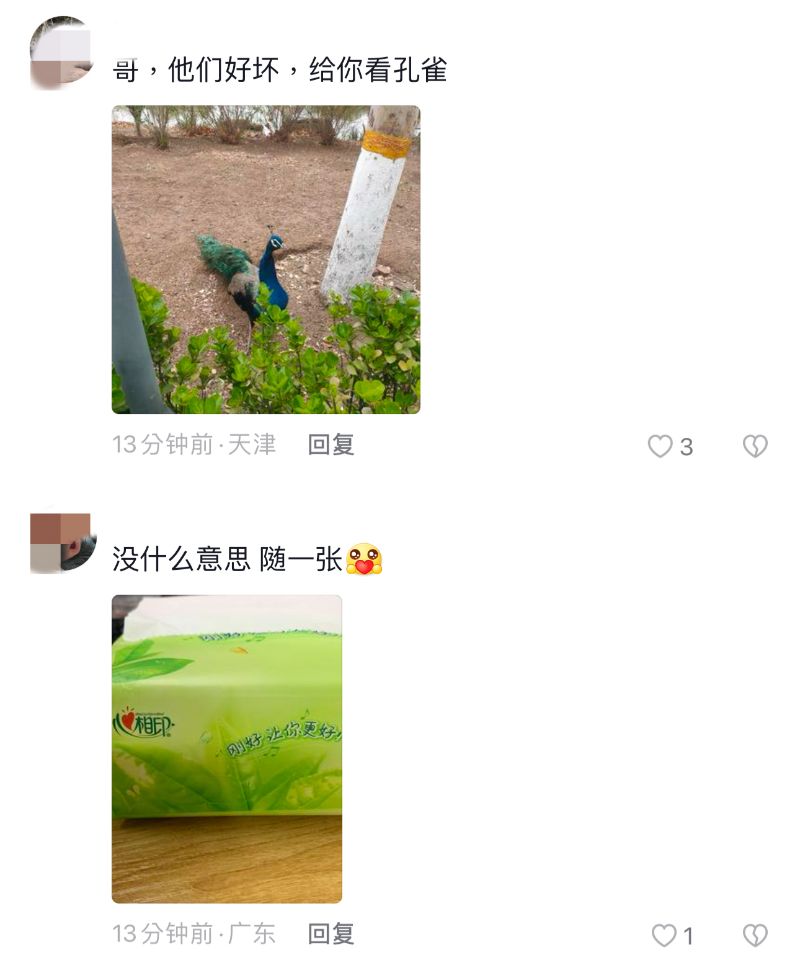View the peacock commenter's profile avatar
The height and width of the screenshot is (968, 800).
point(61,52)
